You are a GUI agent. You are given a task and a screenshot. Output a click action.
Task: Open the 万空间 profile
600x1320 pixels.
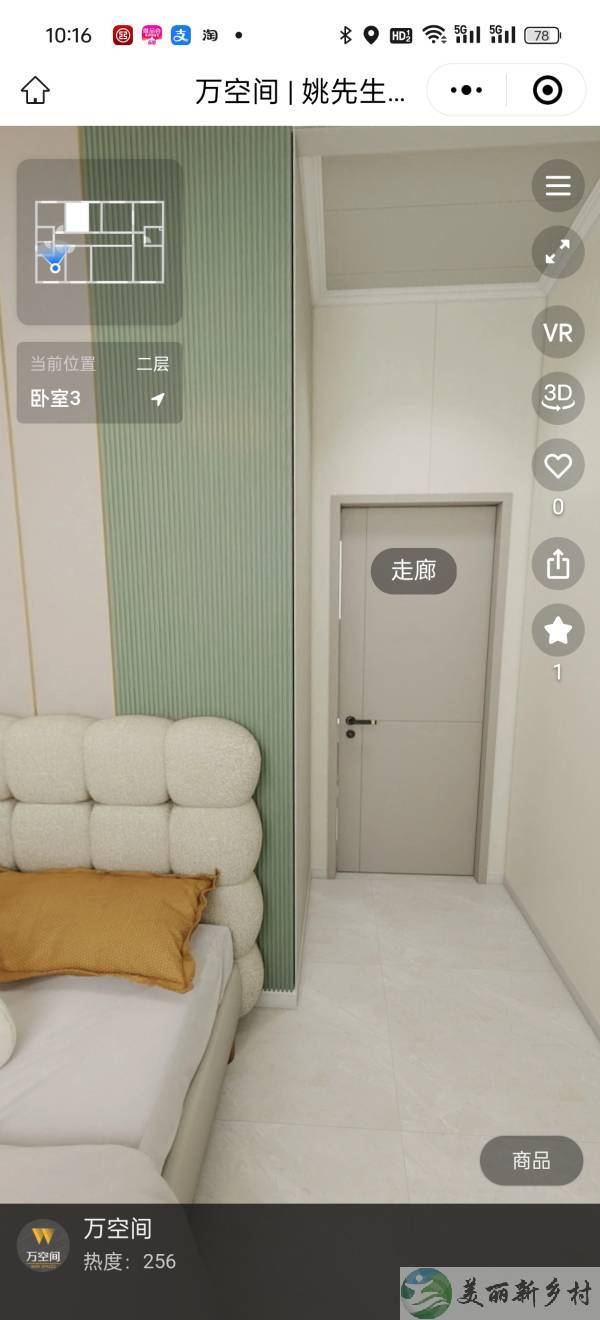43,1245
